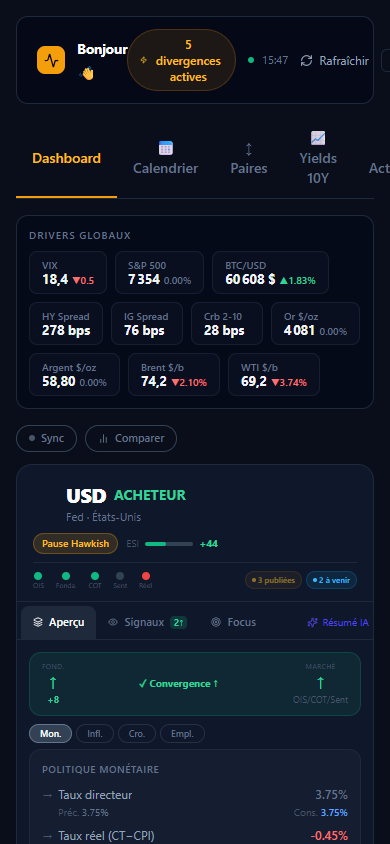The width and height of the screenshot is (390, 844).
Task: Show the Résumé IA summary
Action: [x=338, y=622]
